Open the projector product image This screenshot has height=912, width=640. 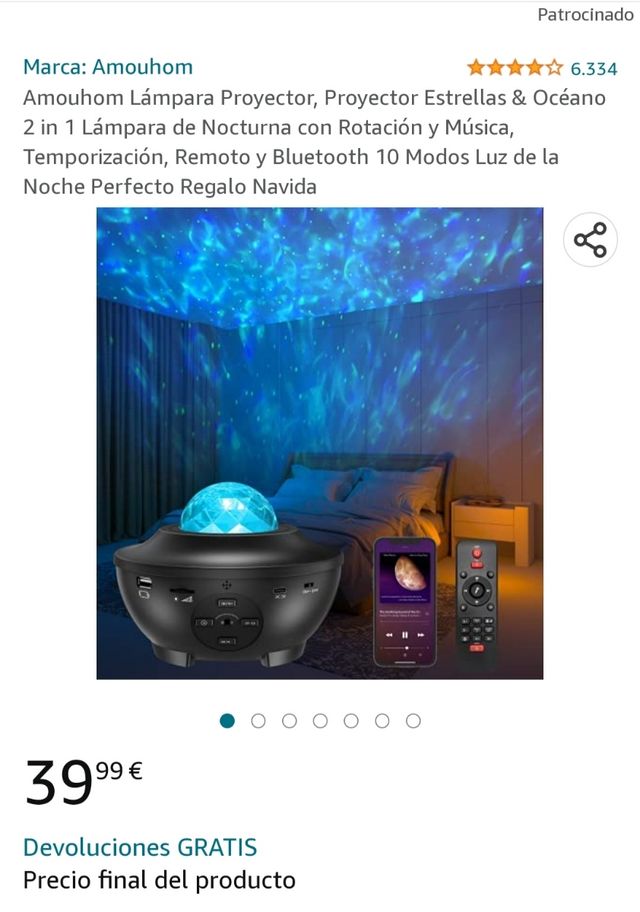[x=319, y=443]
